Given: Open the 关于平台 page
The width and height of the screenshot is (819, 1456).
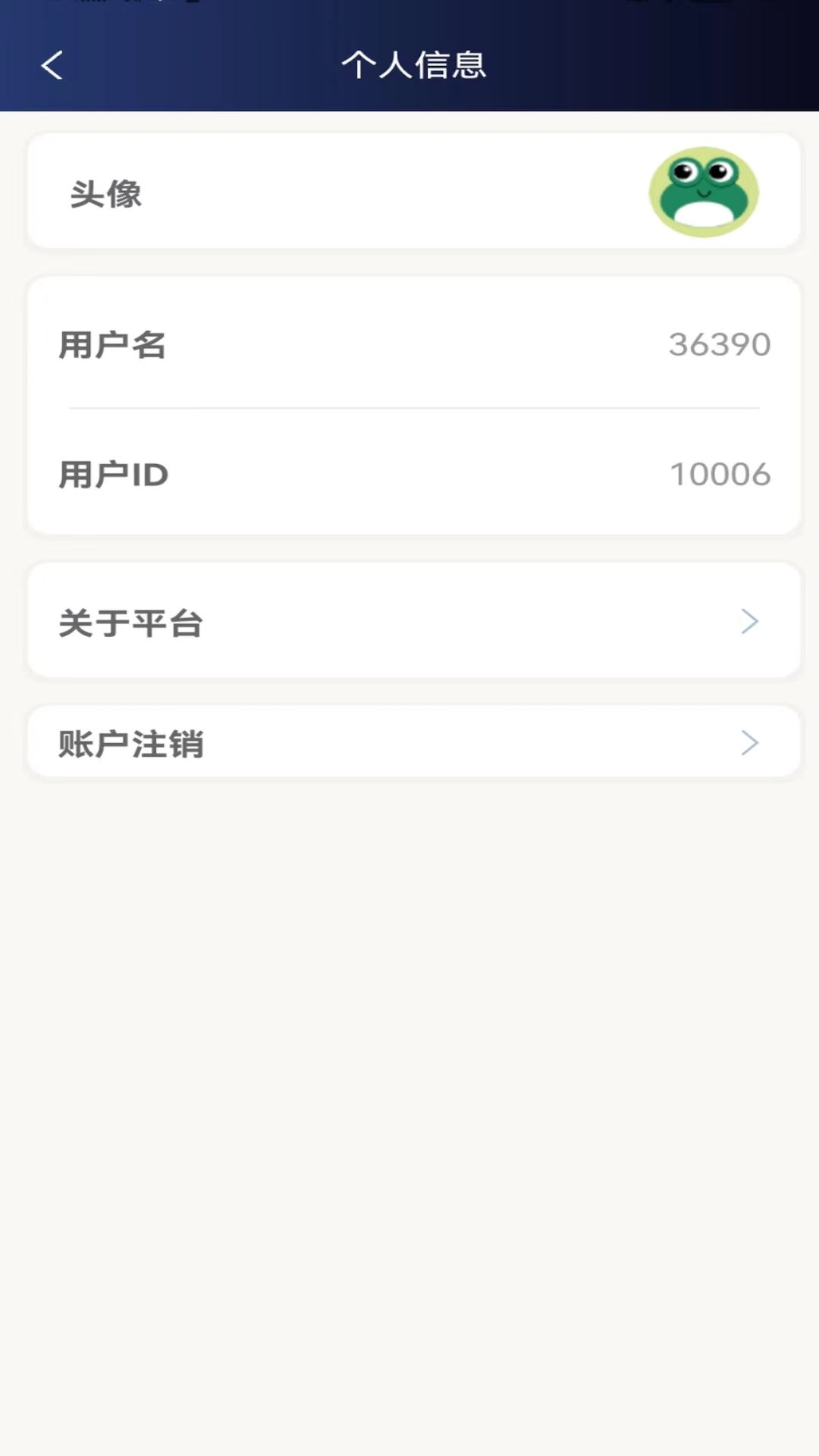Looking at the screenshot, I should (409, 621).
